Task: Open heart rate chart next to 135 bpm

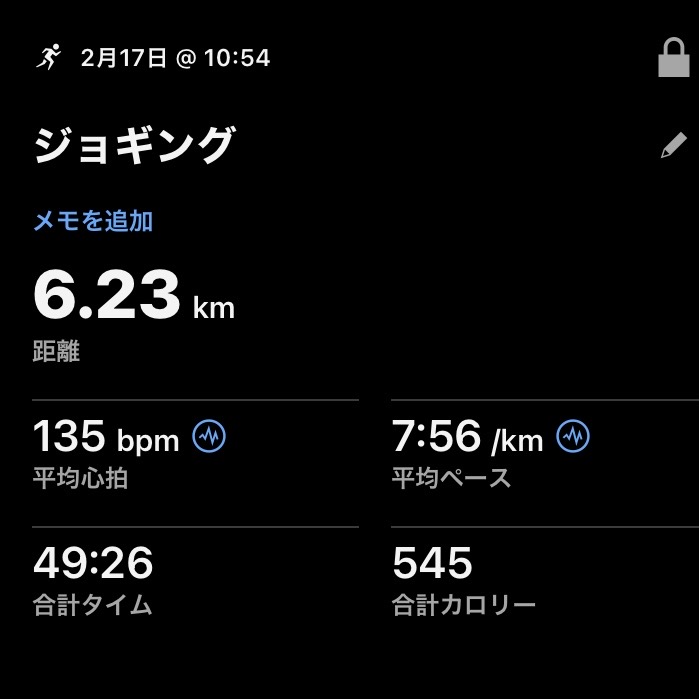Action: click(210, 437)
